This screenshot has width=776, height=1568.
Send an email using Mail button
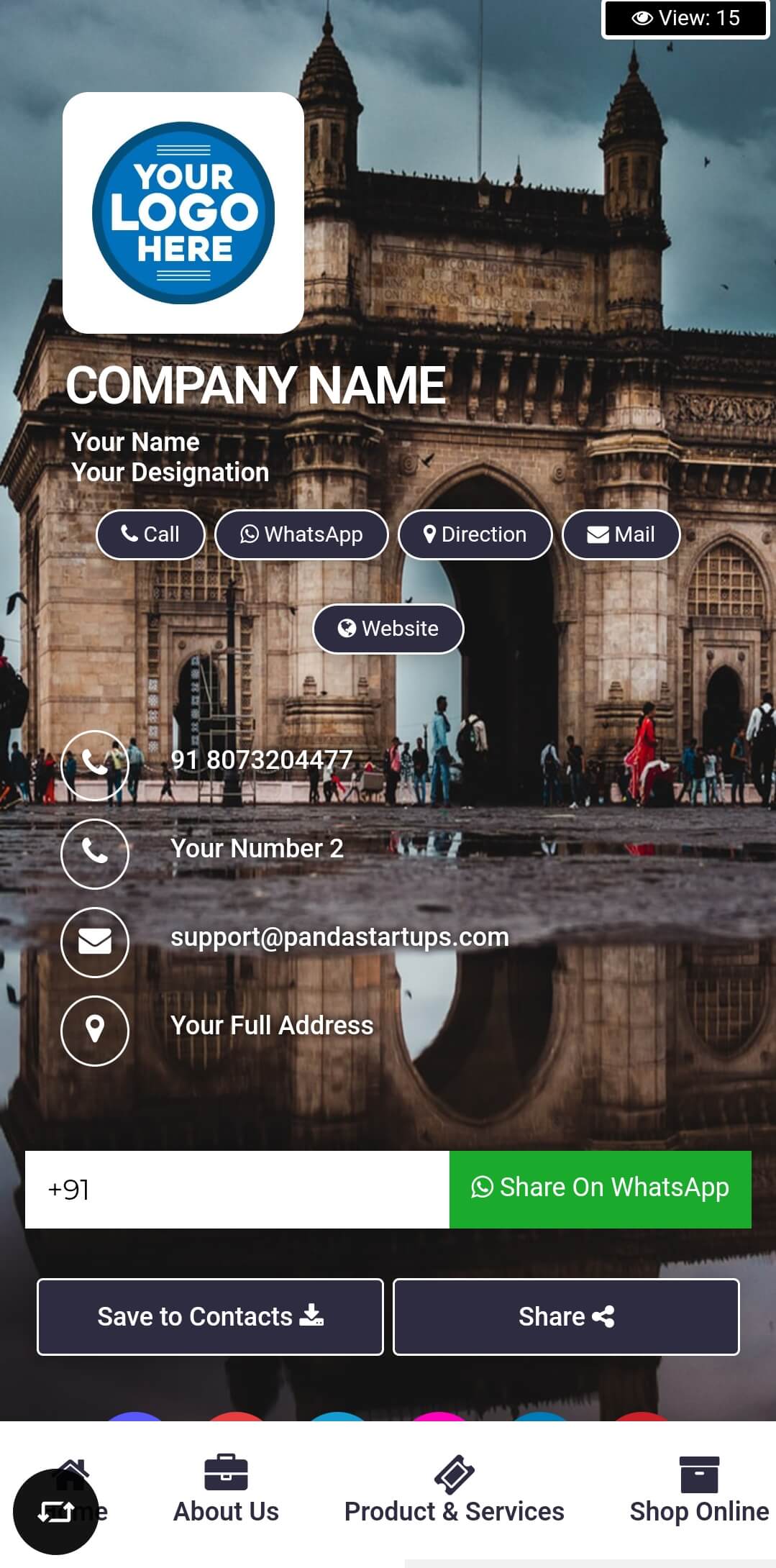point(621,534)
